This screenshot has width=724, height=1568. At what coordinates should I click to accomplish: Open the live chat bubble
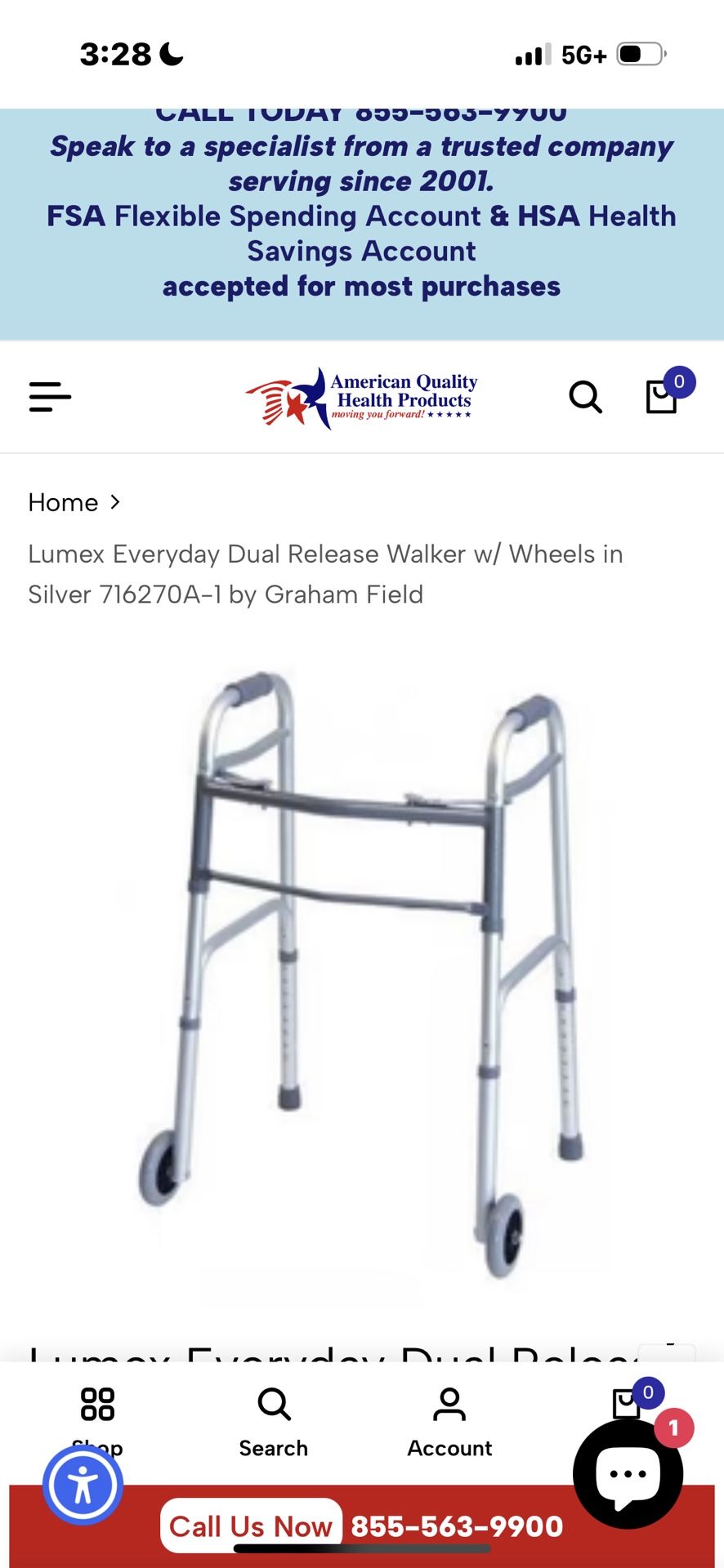(628, 1473)
